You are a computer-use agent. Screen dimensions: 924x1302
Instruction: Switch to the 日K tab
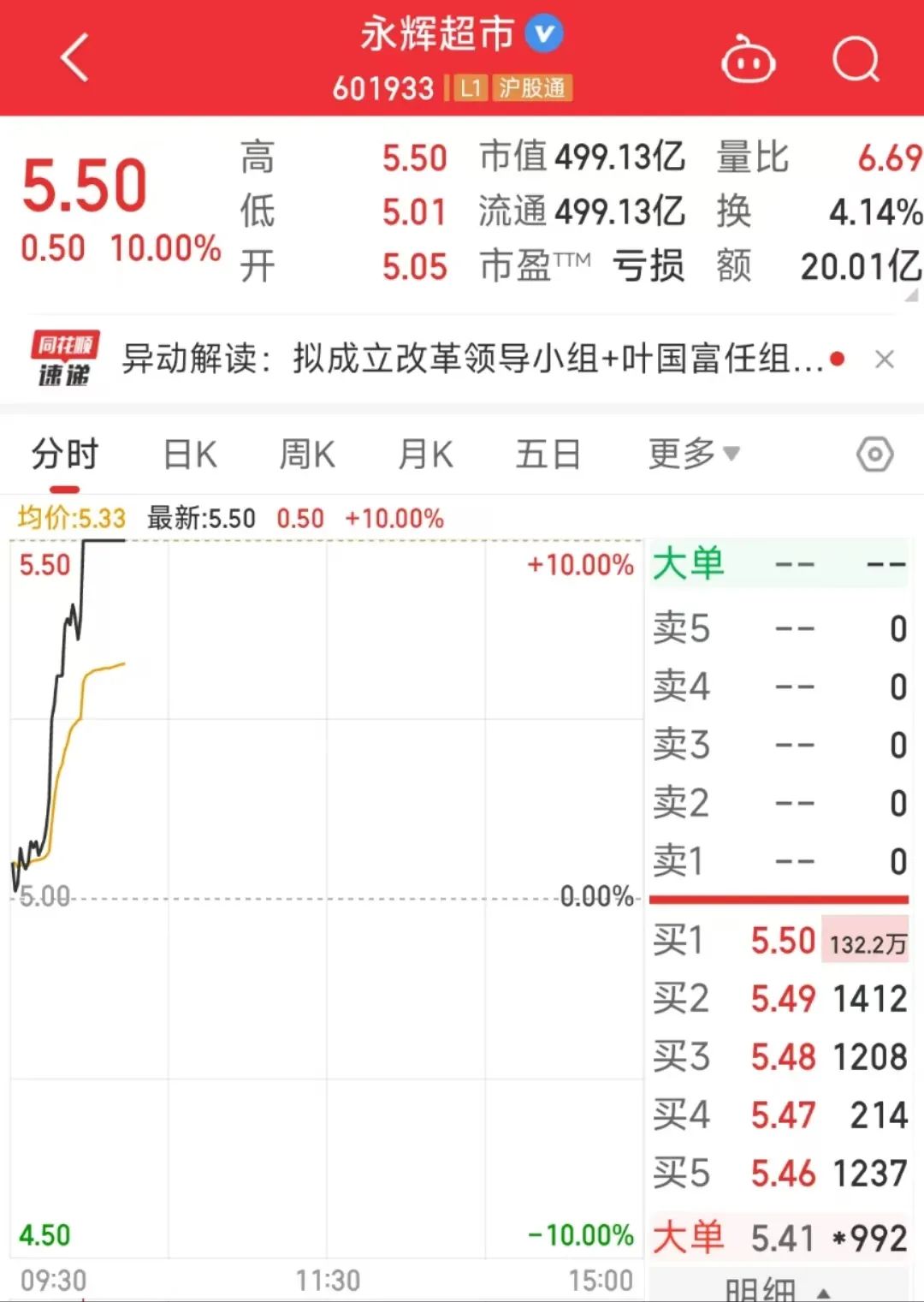(190, 454)
